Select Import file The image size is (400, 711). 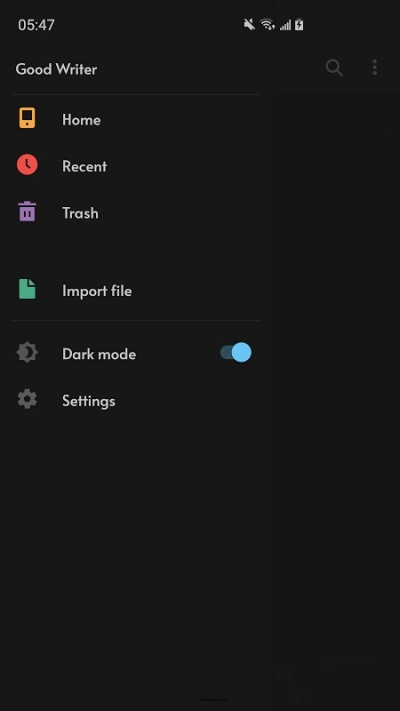(136, 290)
